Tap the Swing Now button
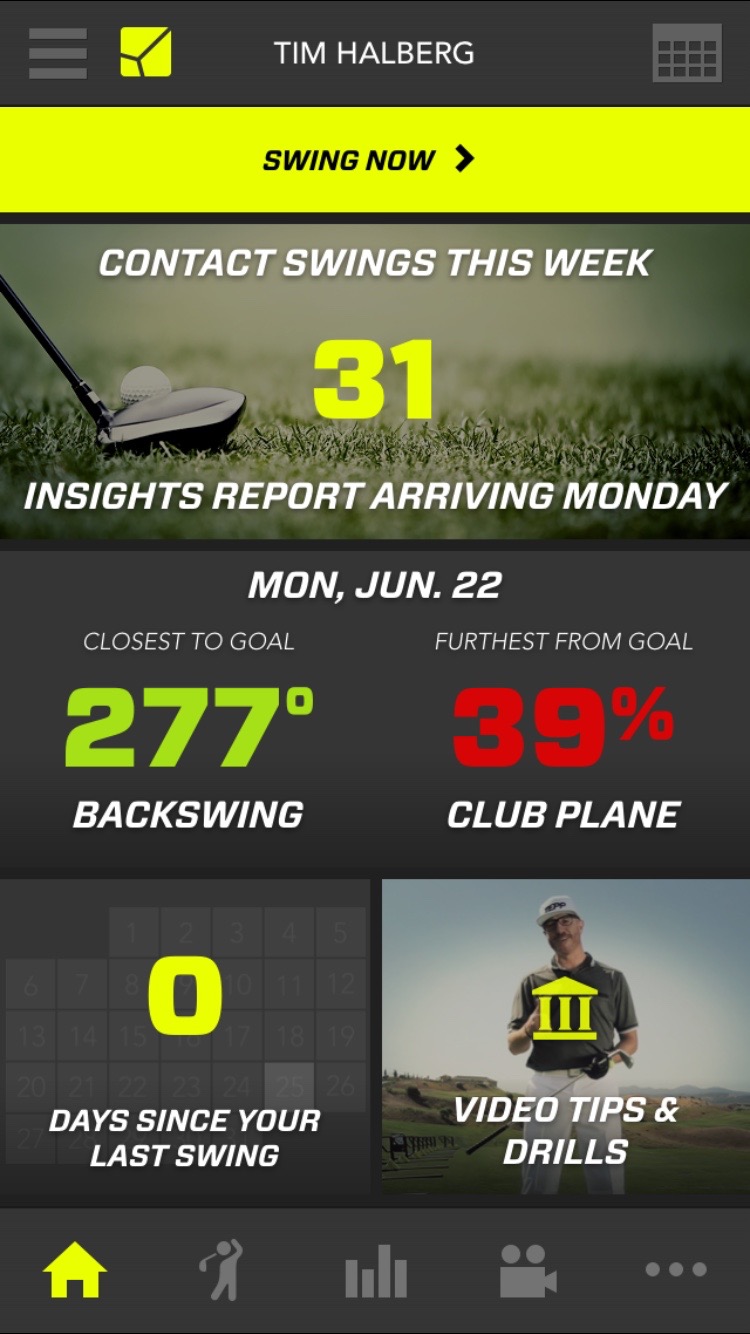Image resolution: width=750 pixels, height=1334 pixels. click(x=375, y=160)
